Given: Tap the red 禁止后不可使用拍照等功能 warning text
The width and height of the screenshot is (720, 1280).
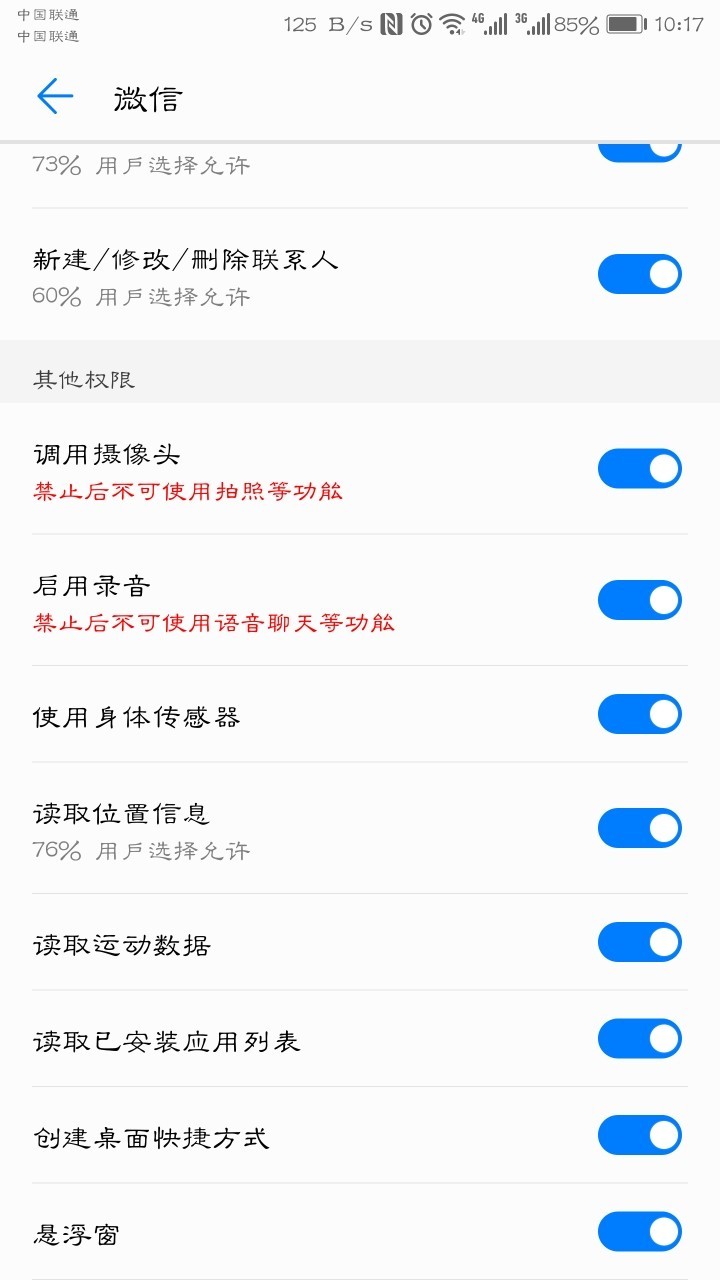Looking at the screenshot, I should [187, 492].
